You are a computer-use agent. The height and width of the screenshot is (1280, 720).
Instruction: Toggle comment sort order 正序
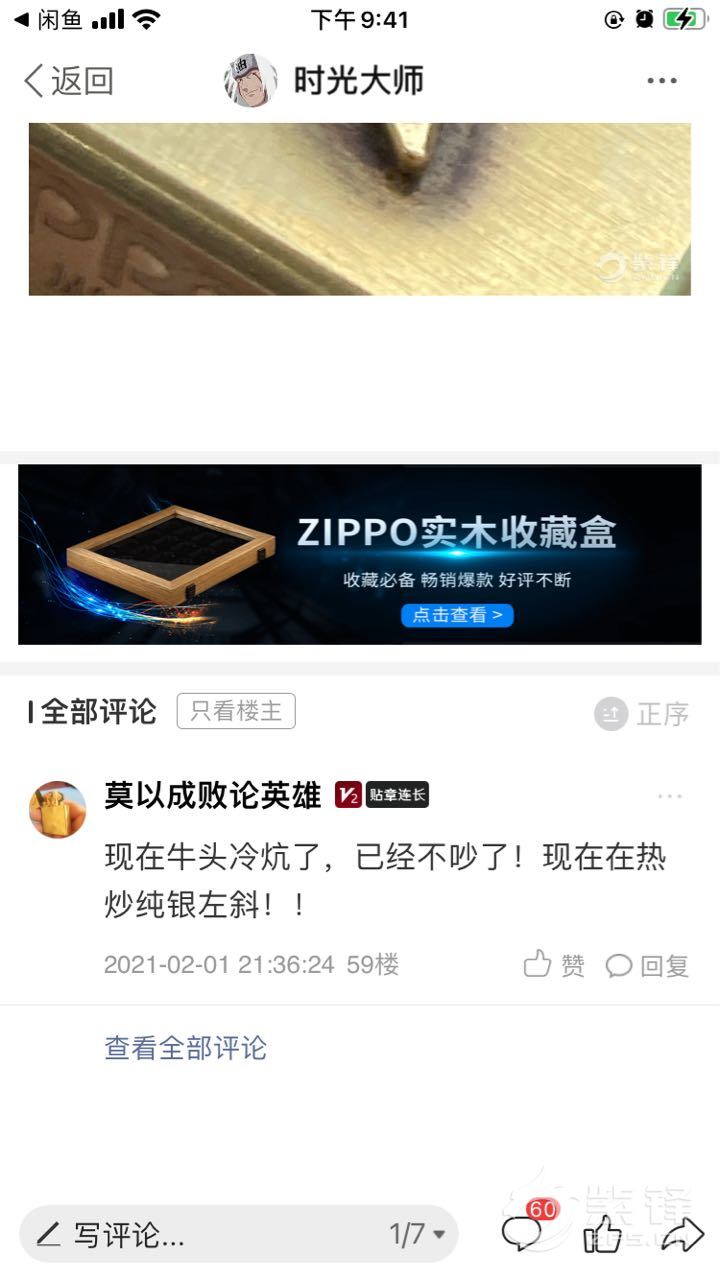(x=642, y=714)
